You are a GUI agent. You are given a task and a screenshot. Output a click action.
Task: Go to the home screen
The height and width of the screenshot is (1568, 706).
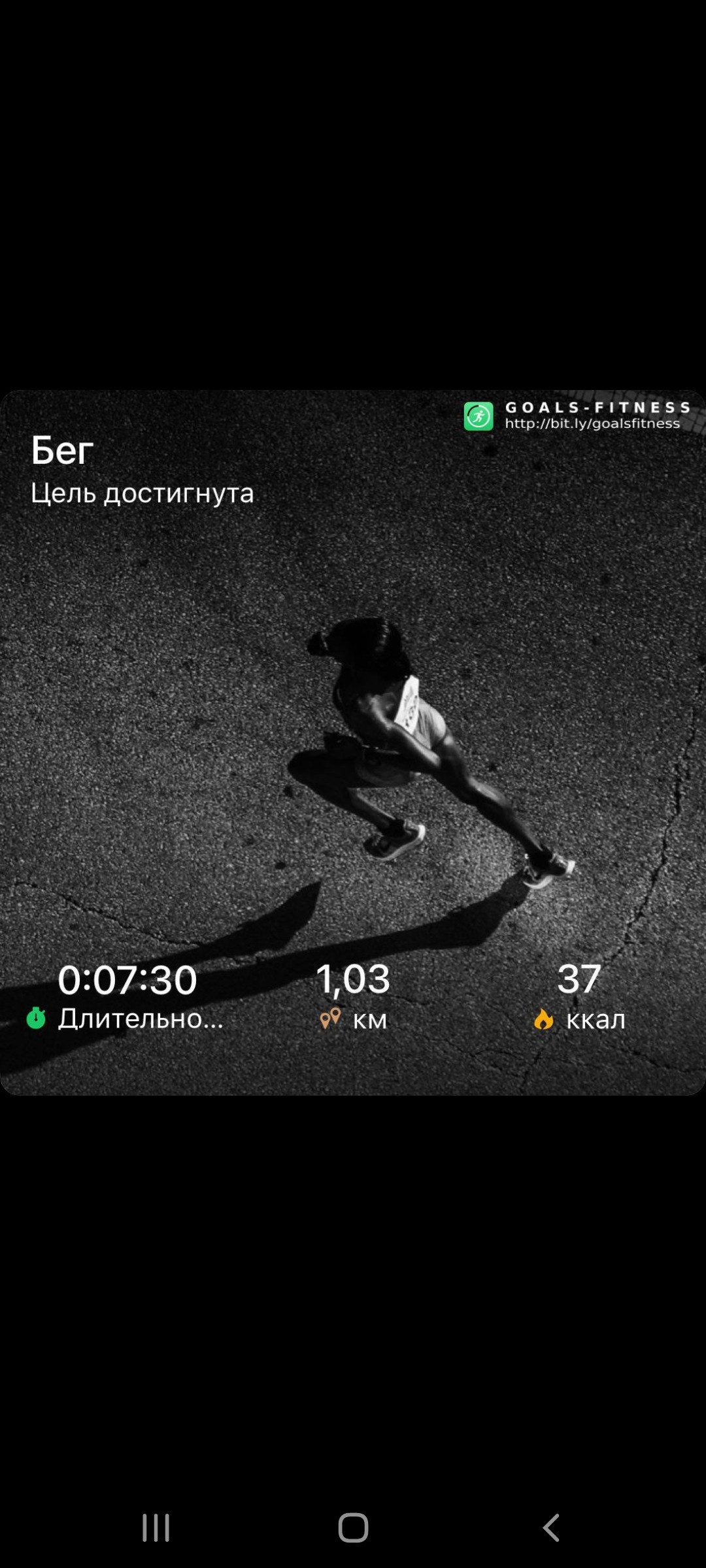pyautogui.click(x=353, y=1527)
